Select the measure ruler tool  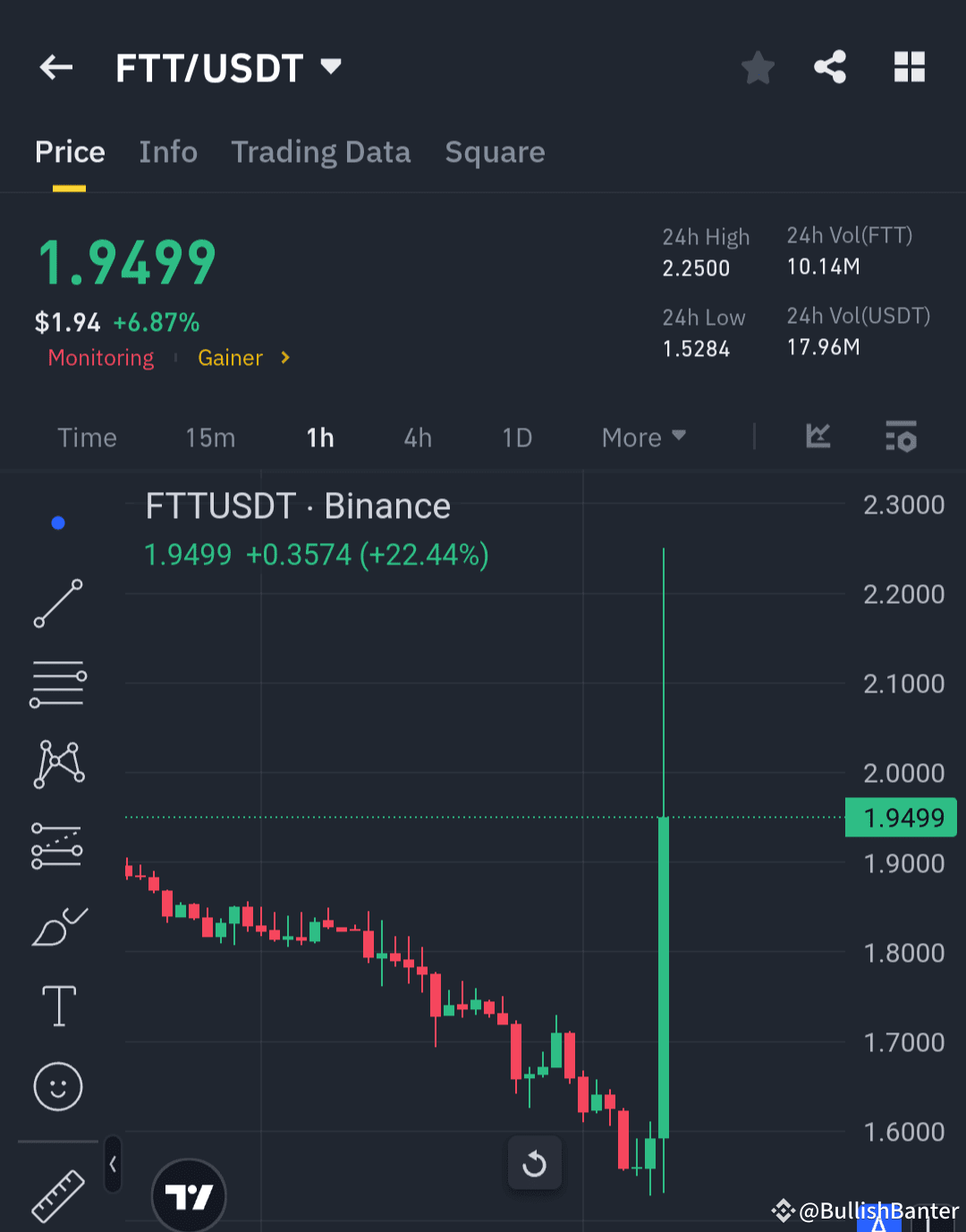tap(57, 1194)
